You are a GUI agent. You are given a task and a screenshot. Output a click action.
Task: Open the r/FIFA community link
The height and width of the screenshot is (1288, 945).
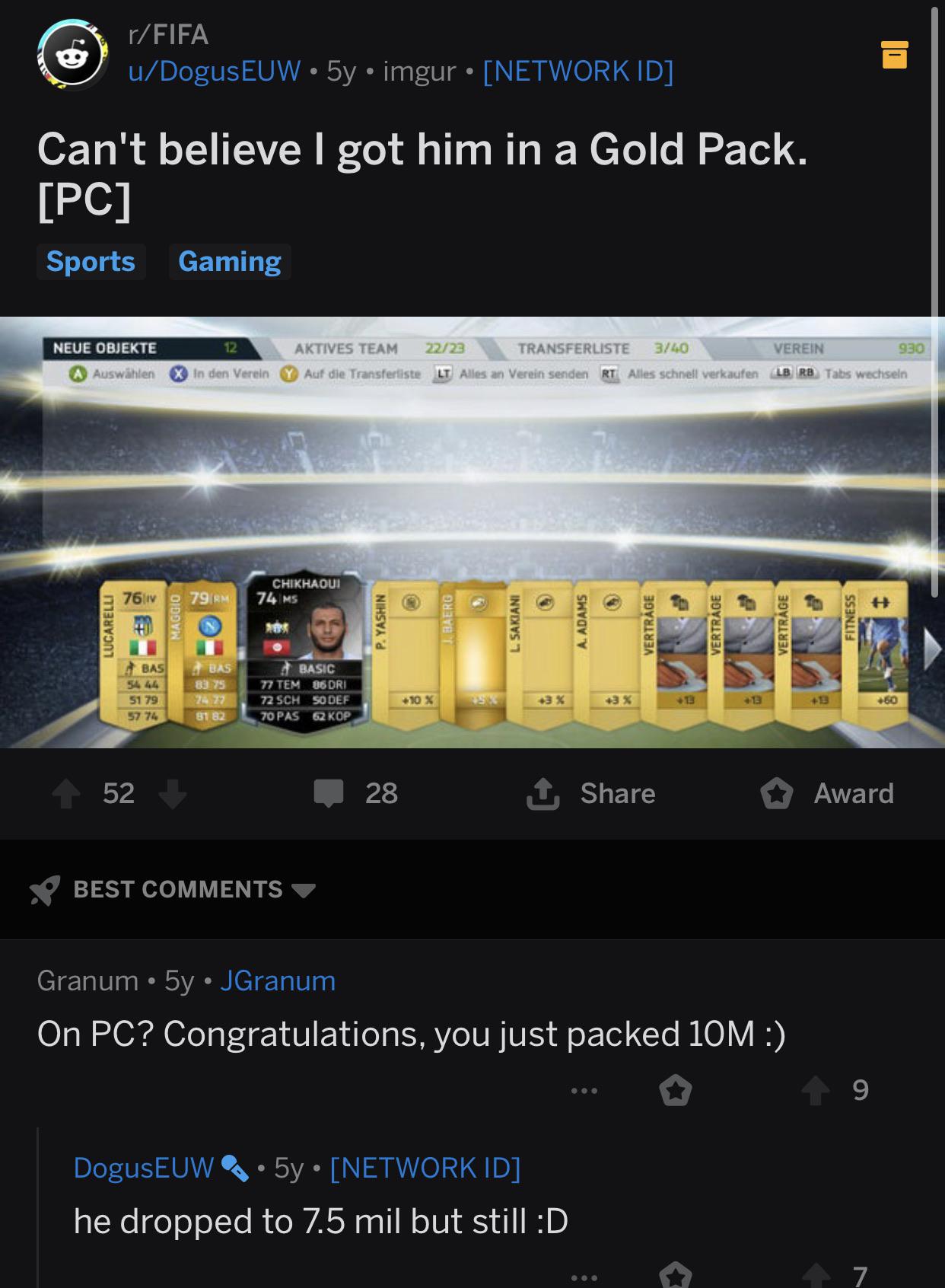tap(168, 34)
